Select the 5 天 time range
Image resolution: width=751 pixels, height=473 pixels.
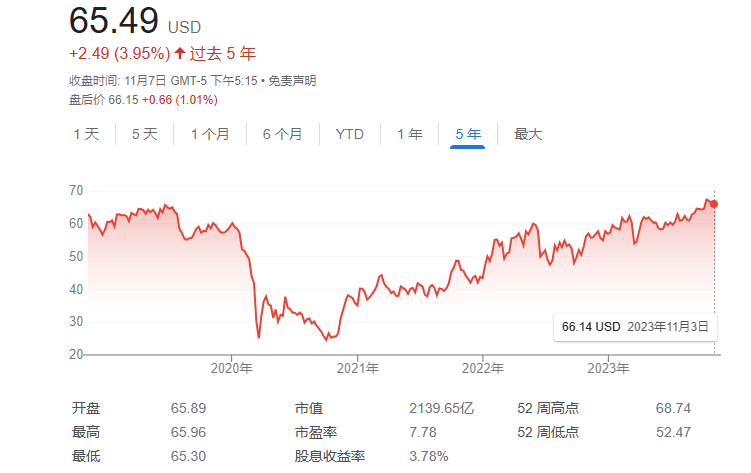pos(144,134)
